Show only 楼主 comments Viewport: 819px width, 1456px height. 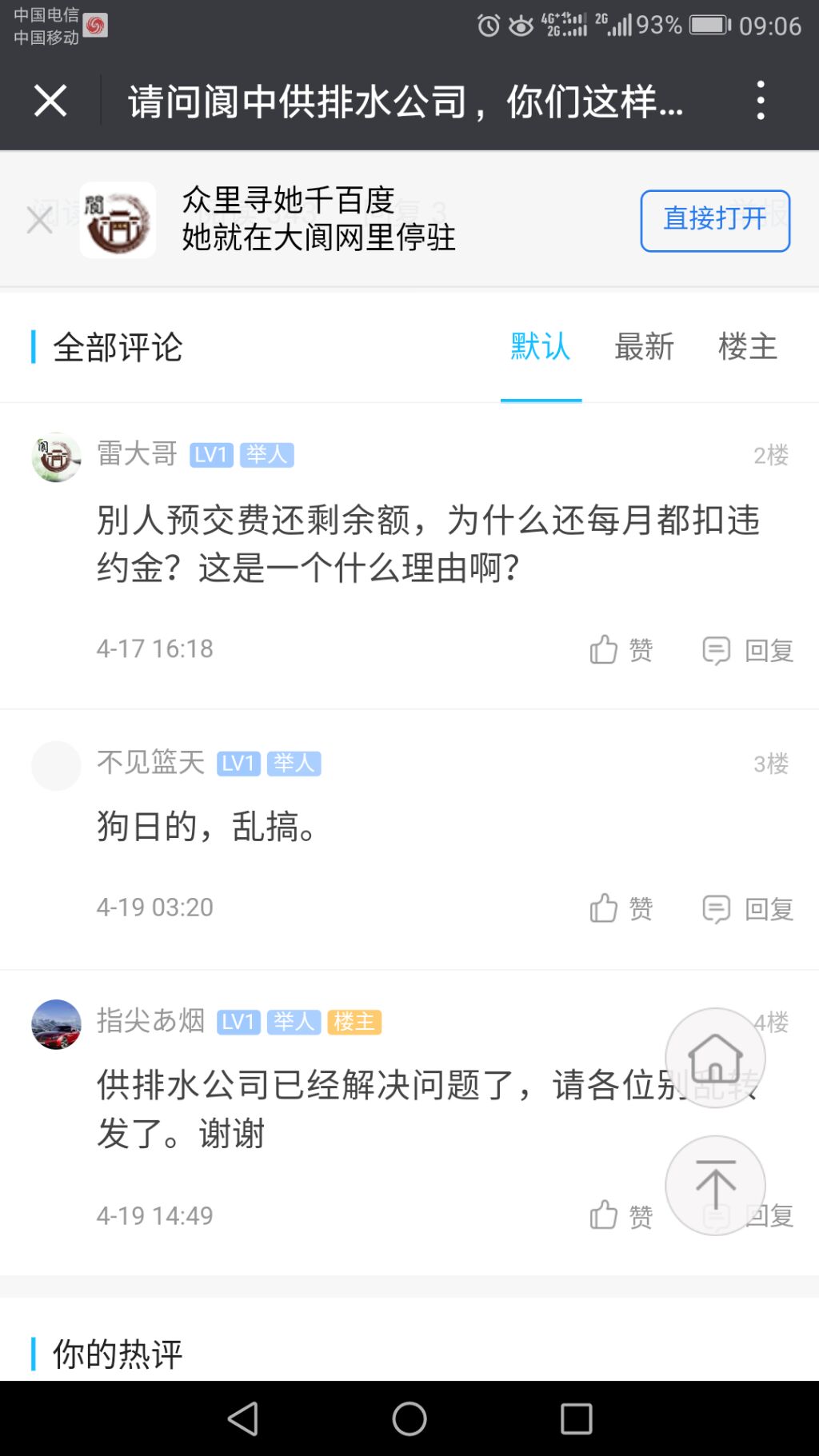[x=747, y=348]
